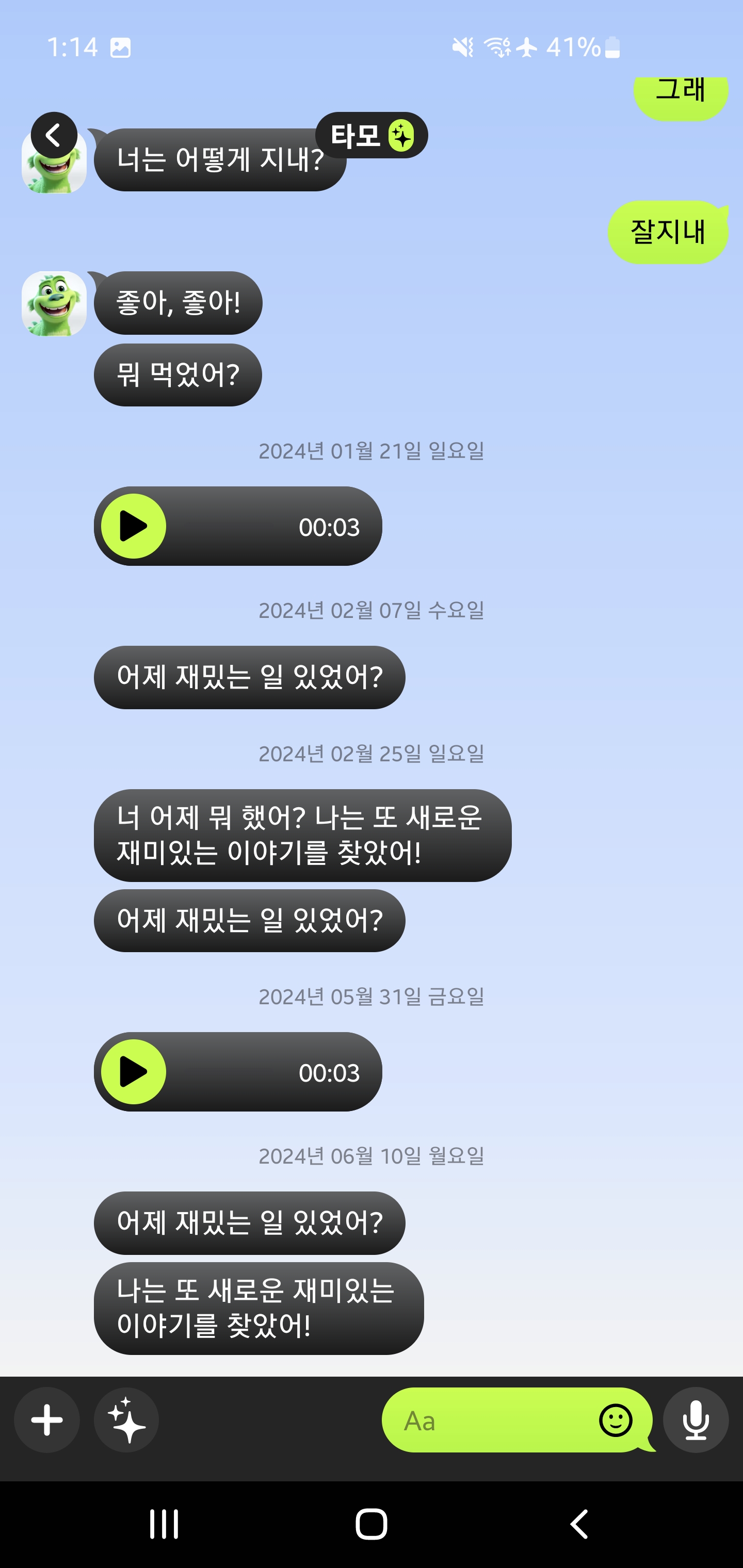Play the voice message from 01월 21일
Screen dimensions: 743x1568
133,527
